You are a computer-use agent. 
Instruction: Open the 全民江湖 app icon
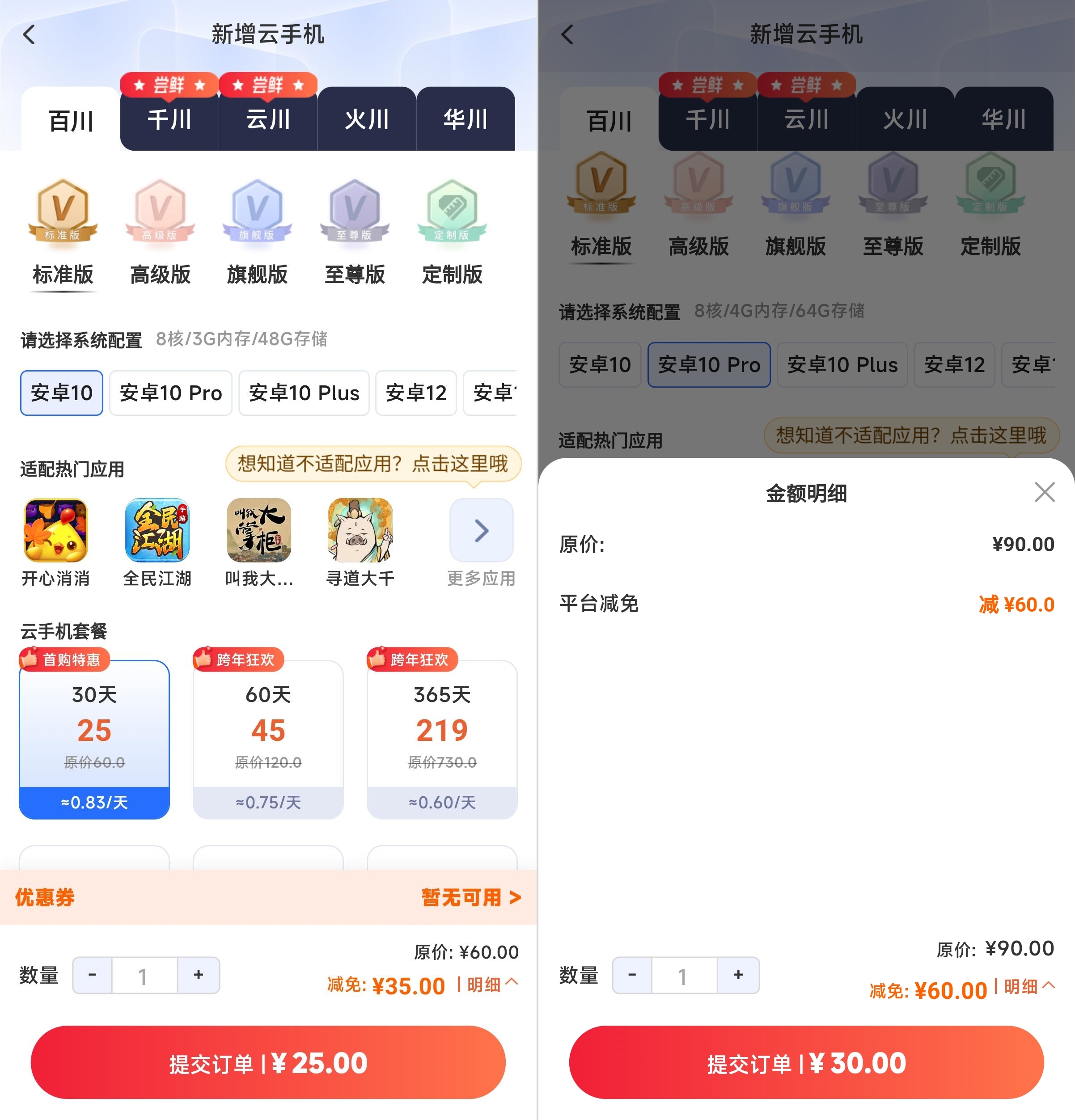tap(157, 530)
